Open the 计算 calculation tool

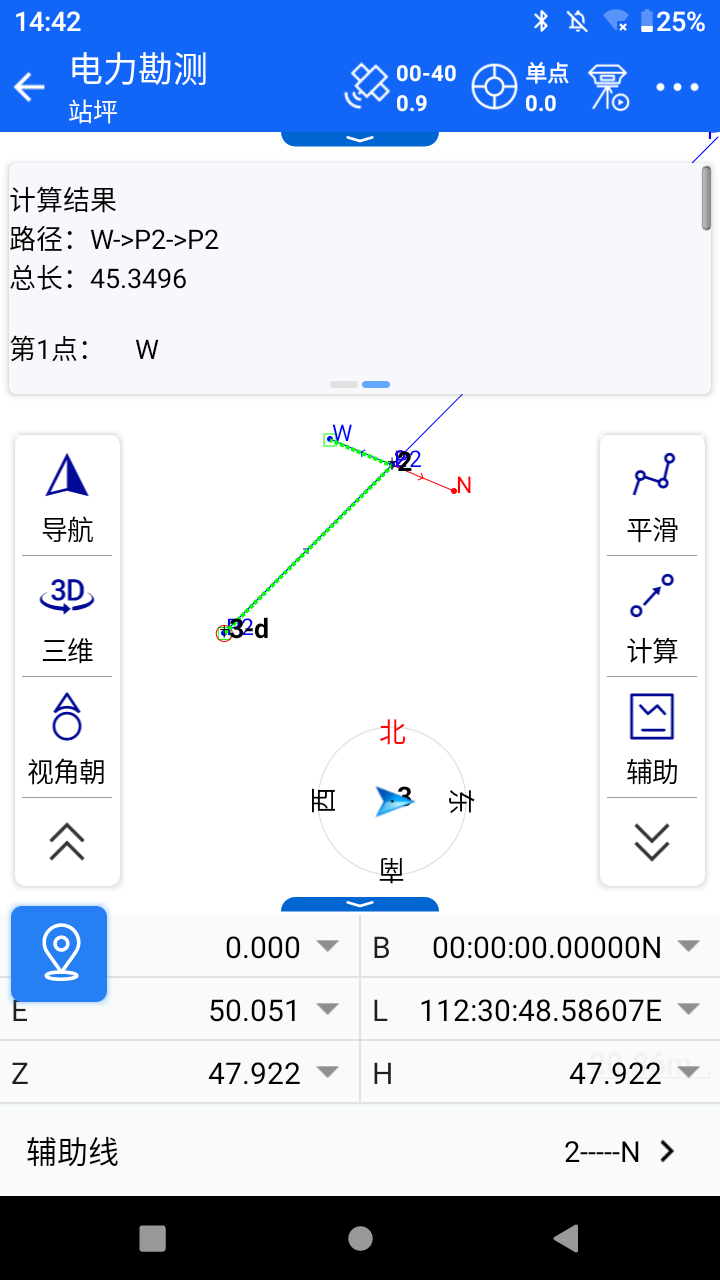(x=652, y=618)
